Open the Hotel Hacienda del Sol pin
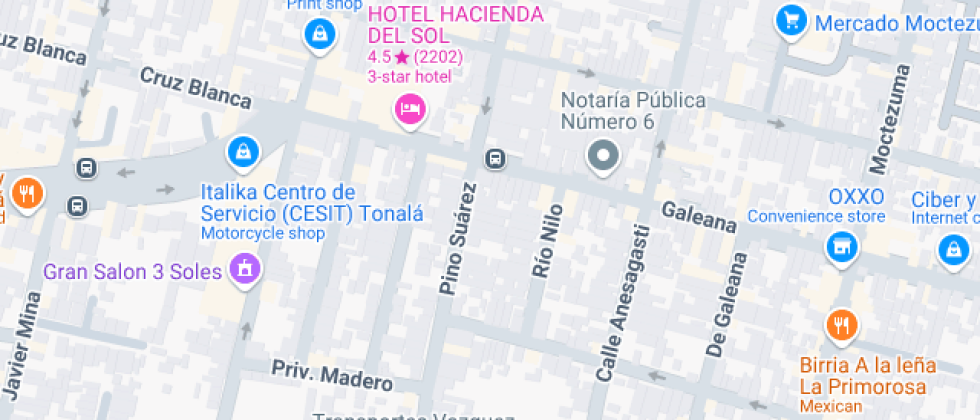Image resolution: width=980 pixels, height=420 pixels. coord(410,109)
